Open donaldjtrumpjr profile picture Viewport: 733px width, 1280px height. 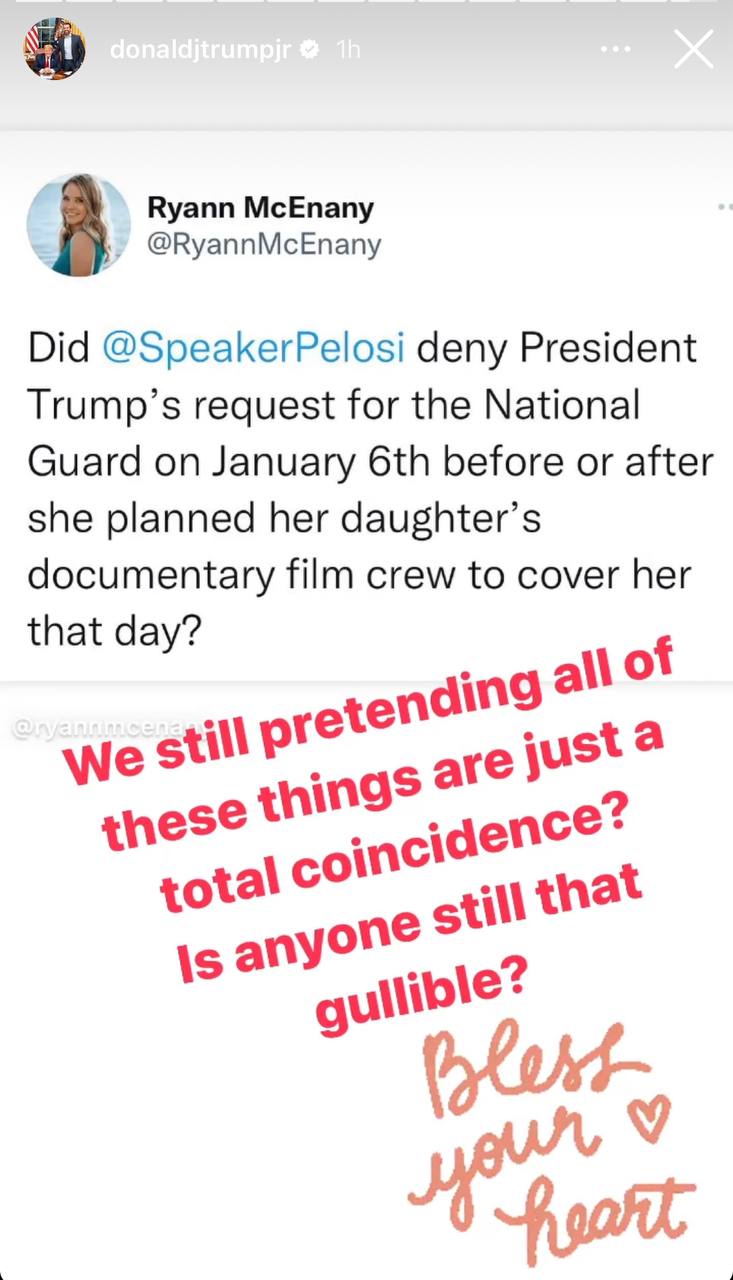pyautogui.click(x=53, y=49)
